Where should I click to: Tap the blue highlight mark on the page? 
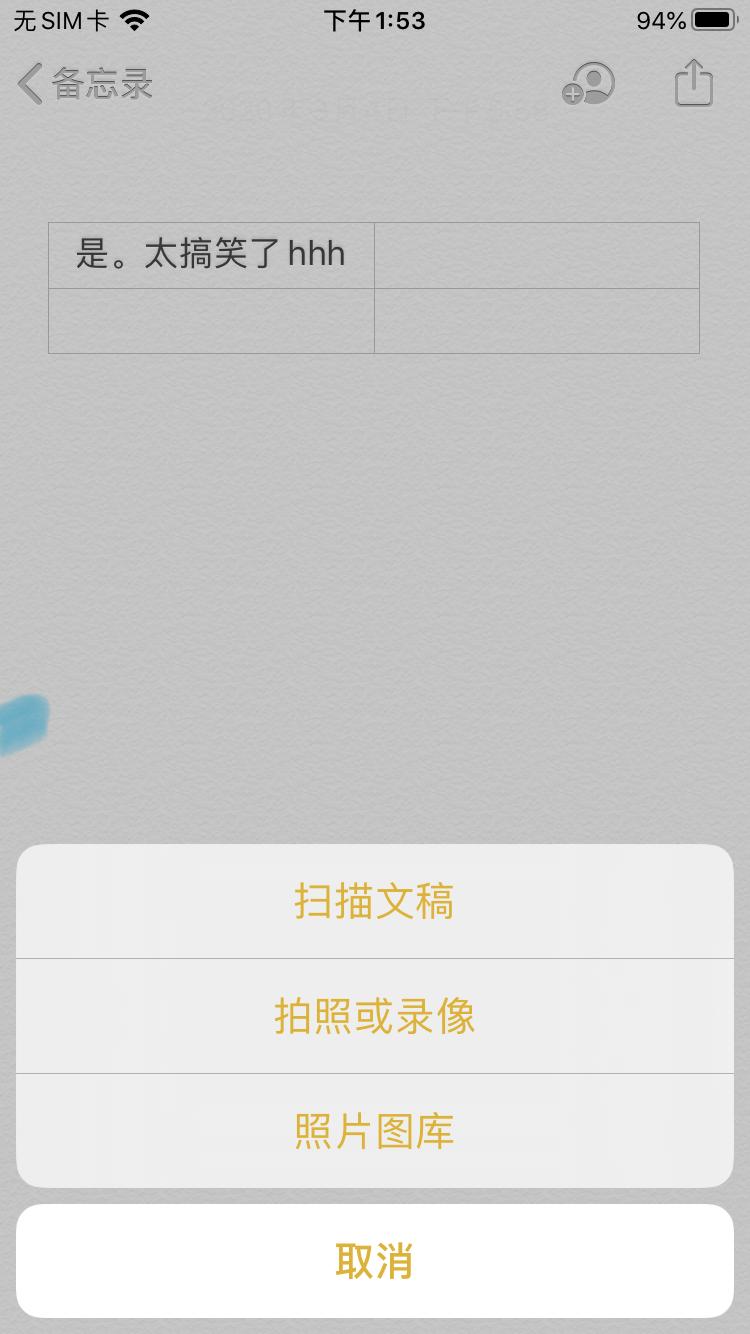point(20,722)
